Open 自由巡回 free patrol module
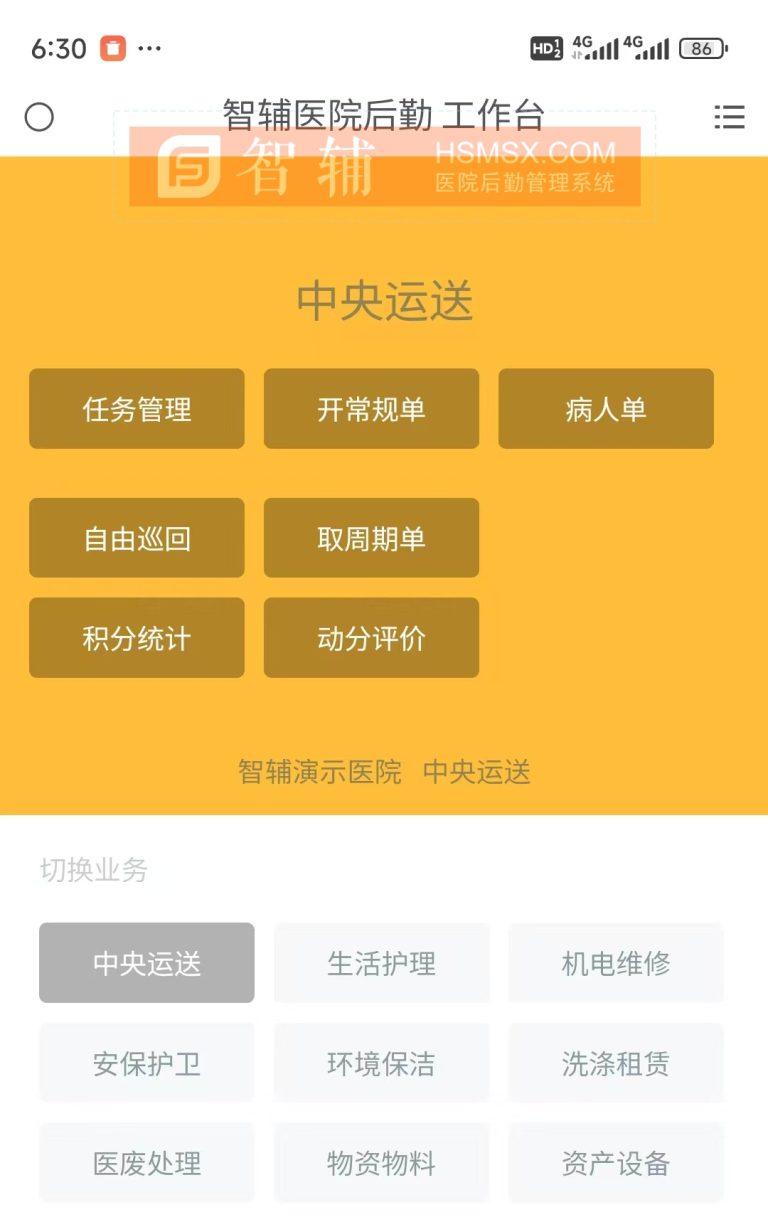The height and width of the screenshot is (1222, 768). click(137, 538)
